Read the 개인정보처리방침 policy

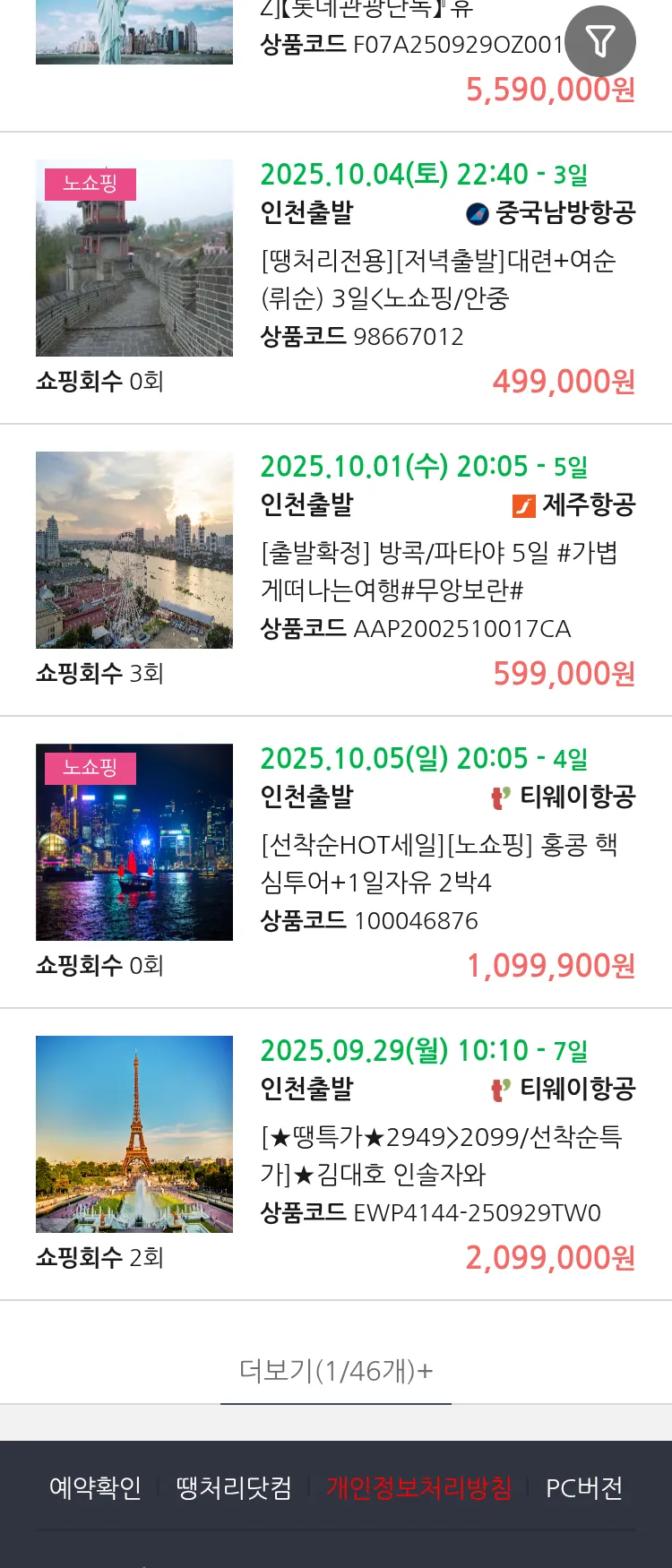(418, 1488)
